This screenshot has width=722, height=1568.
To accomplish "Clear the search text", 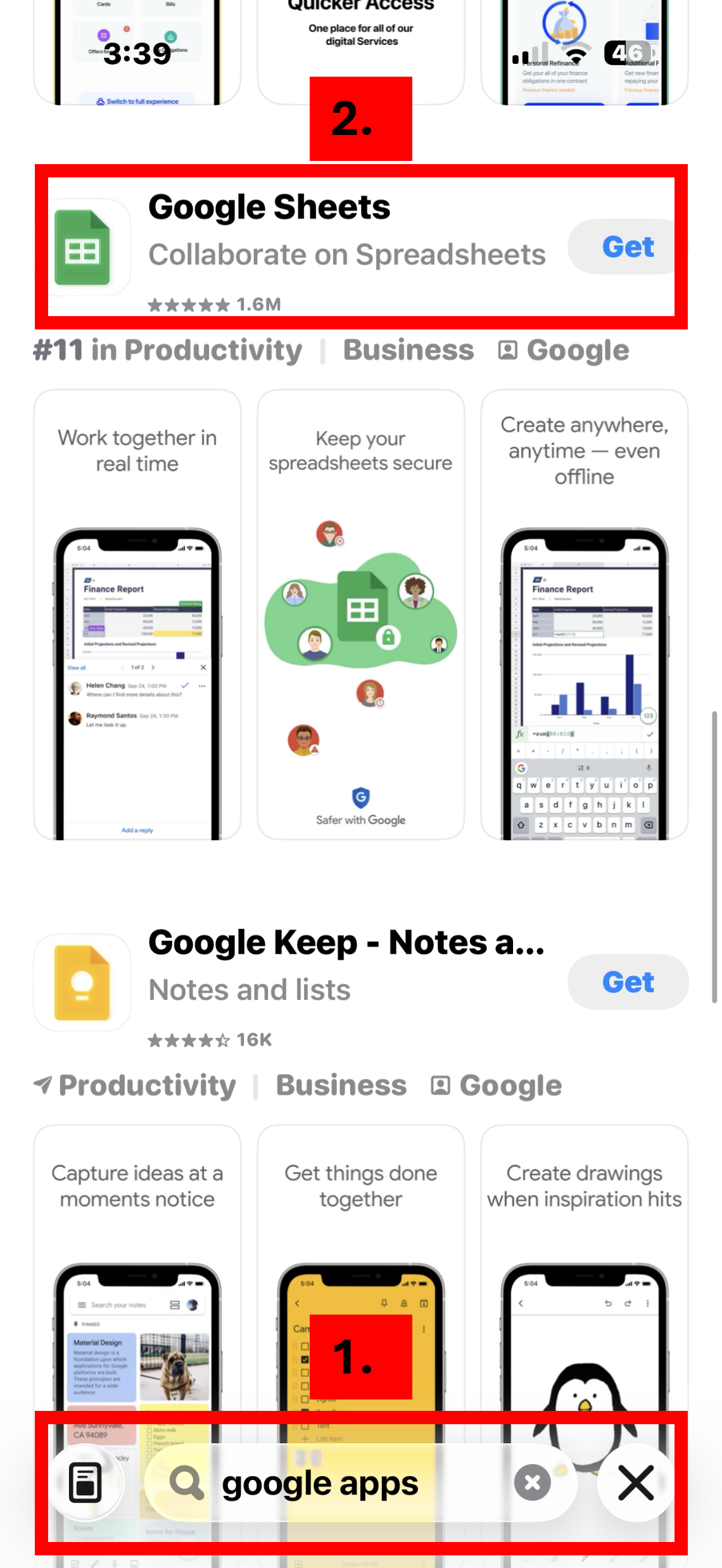I will (532, 1482).
